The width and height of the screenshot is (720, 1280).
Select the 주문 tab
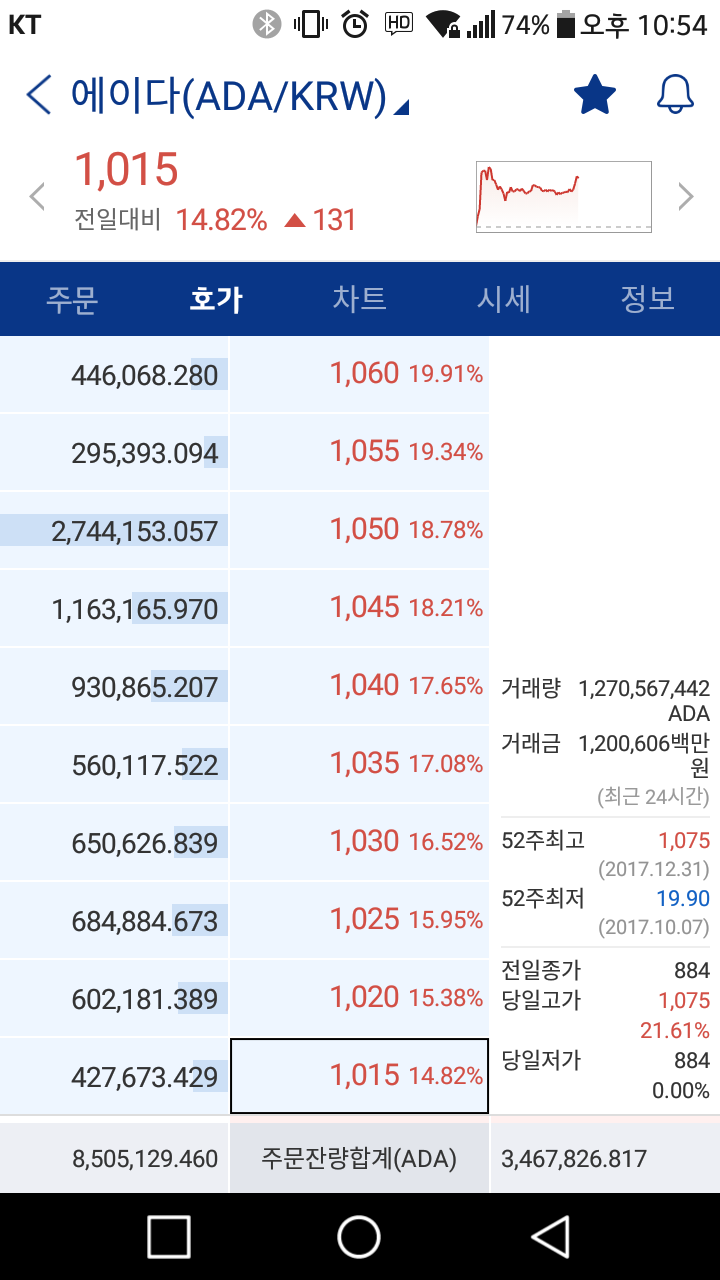72,299
